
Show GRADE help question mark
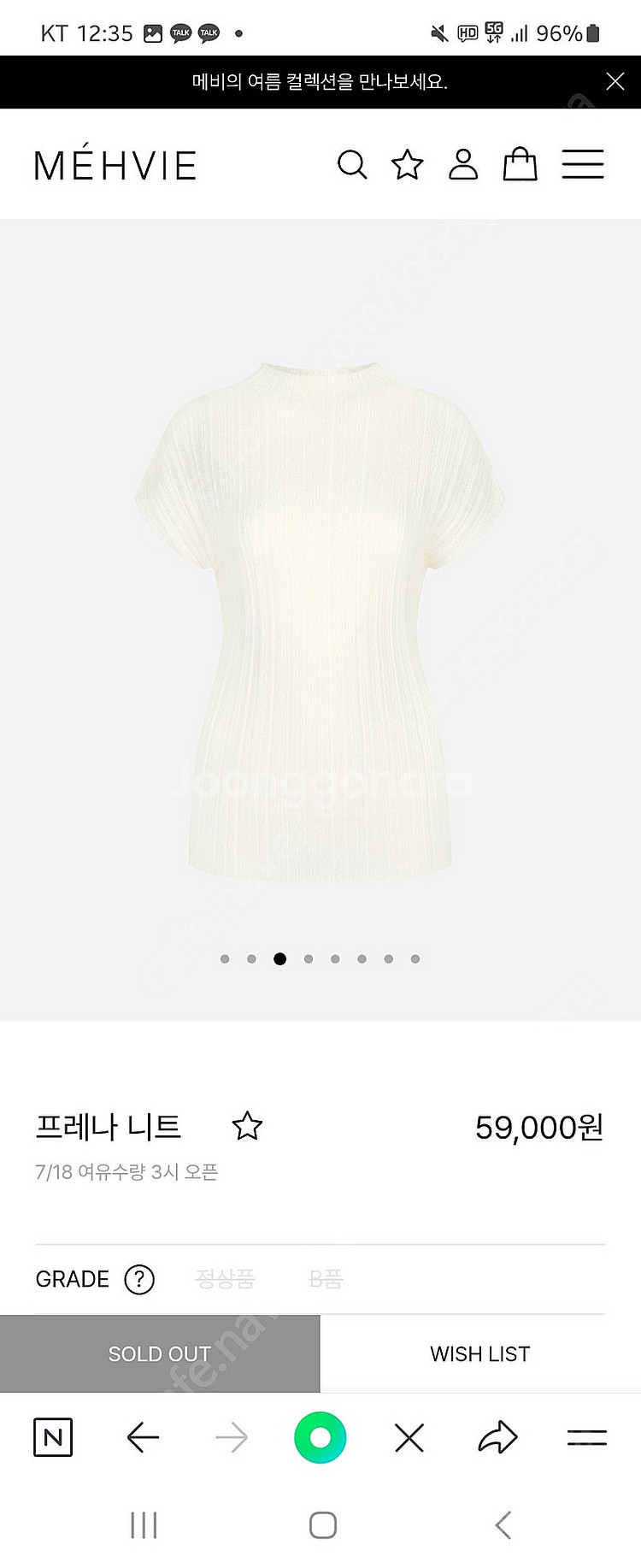[x=139, y=1279]
